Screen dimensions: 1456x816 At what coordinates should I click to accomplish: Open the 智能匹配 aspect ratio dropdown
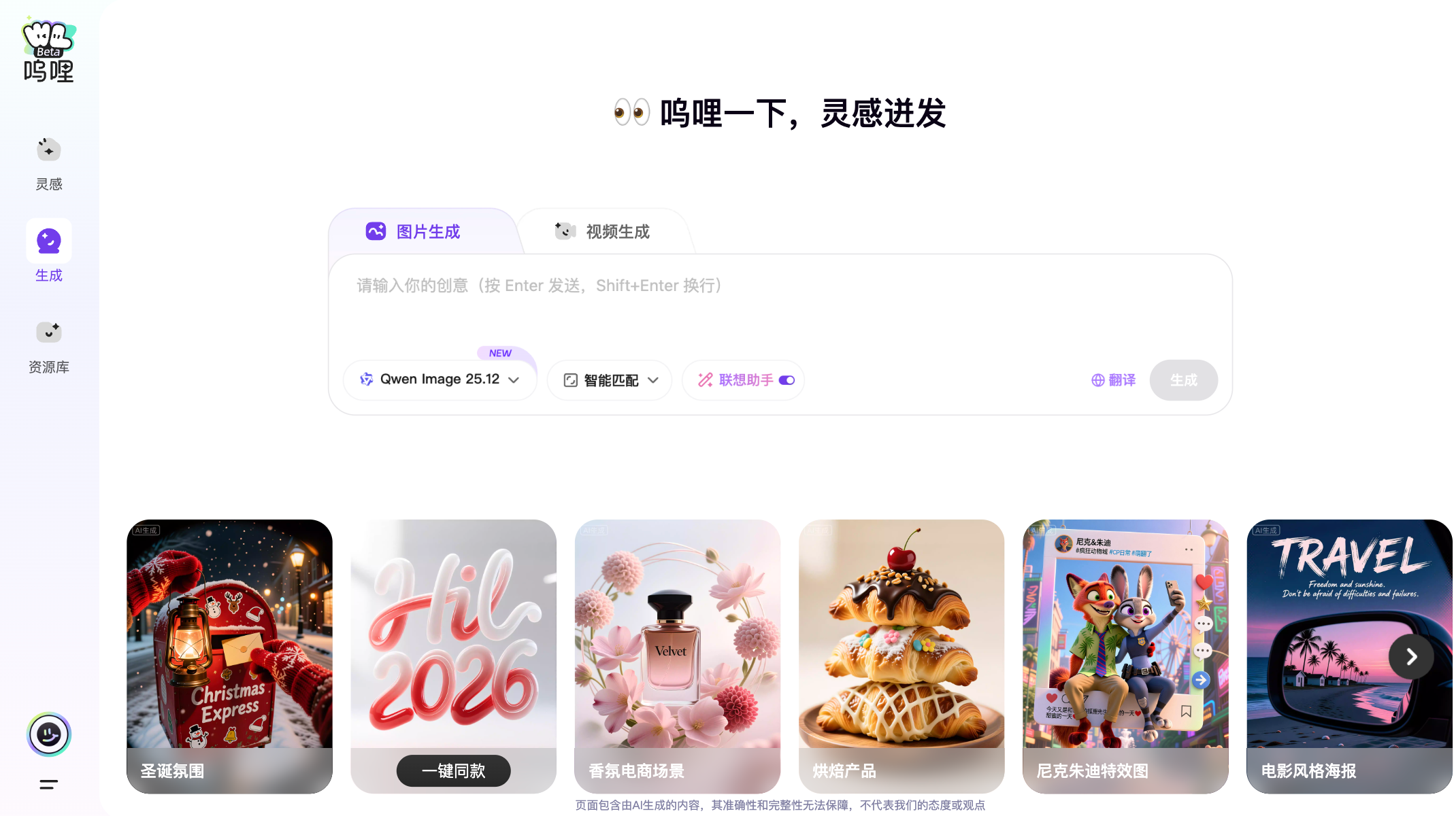[x=610, y=380]
